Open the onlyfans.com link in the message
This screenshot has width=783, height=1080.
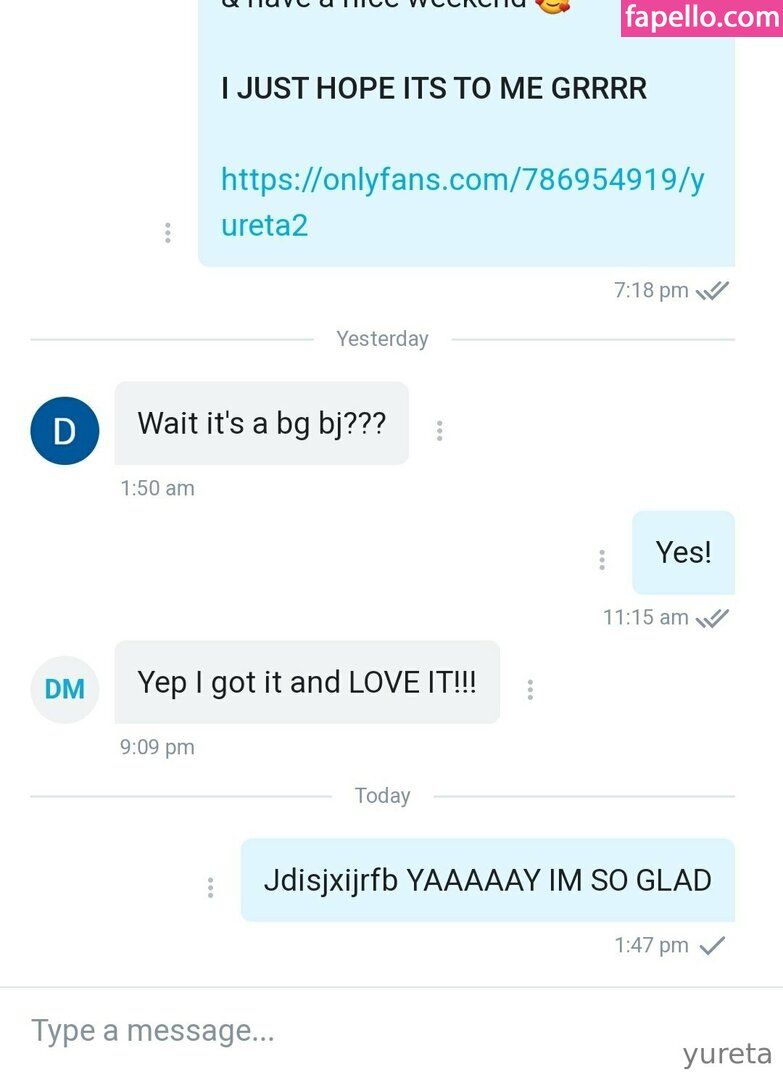(x=462, y=202)
